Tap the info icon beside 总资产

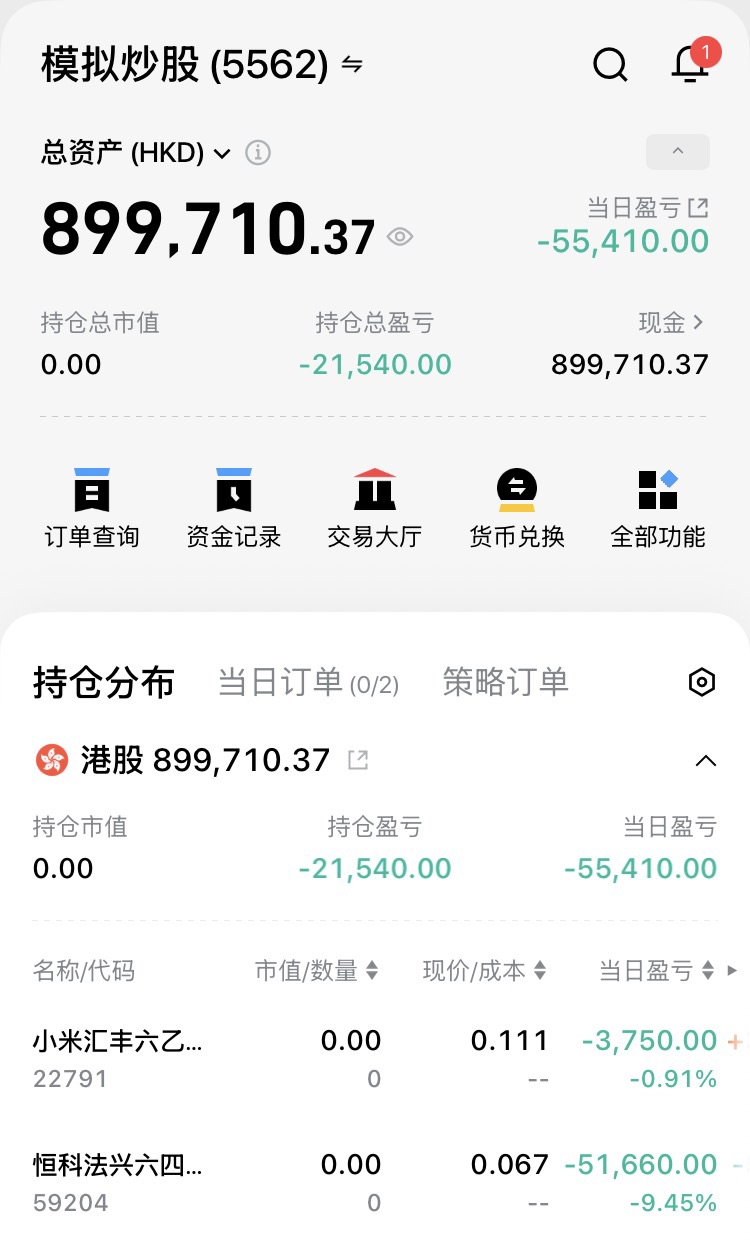pyautogui.click(x=258, y=153)
